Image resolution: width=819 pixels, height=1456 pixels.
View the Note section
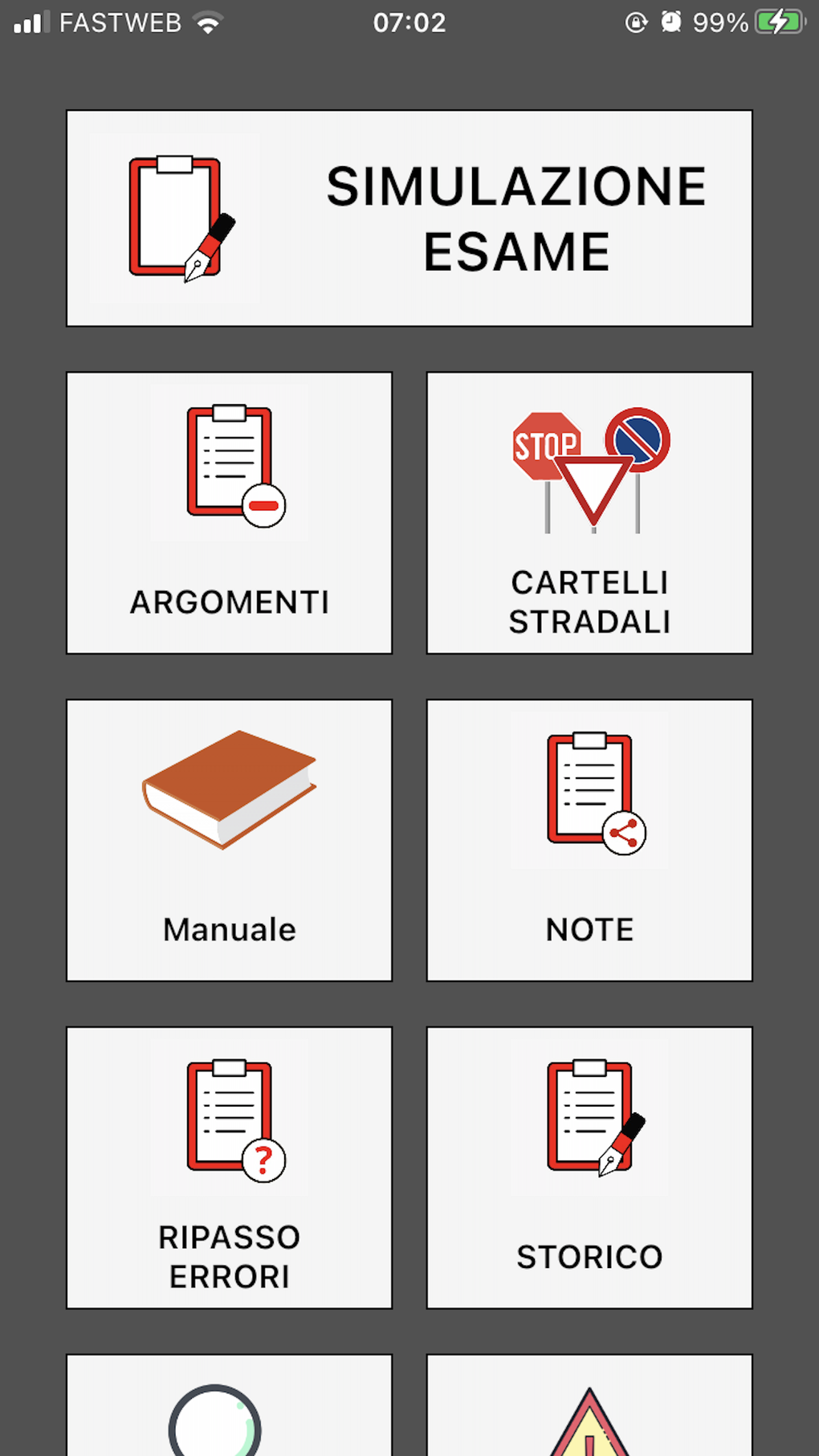point(589,840)
